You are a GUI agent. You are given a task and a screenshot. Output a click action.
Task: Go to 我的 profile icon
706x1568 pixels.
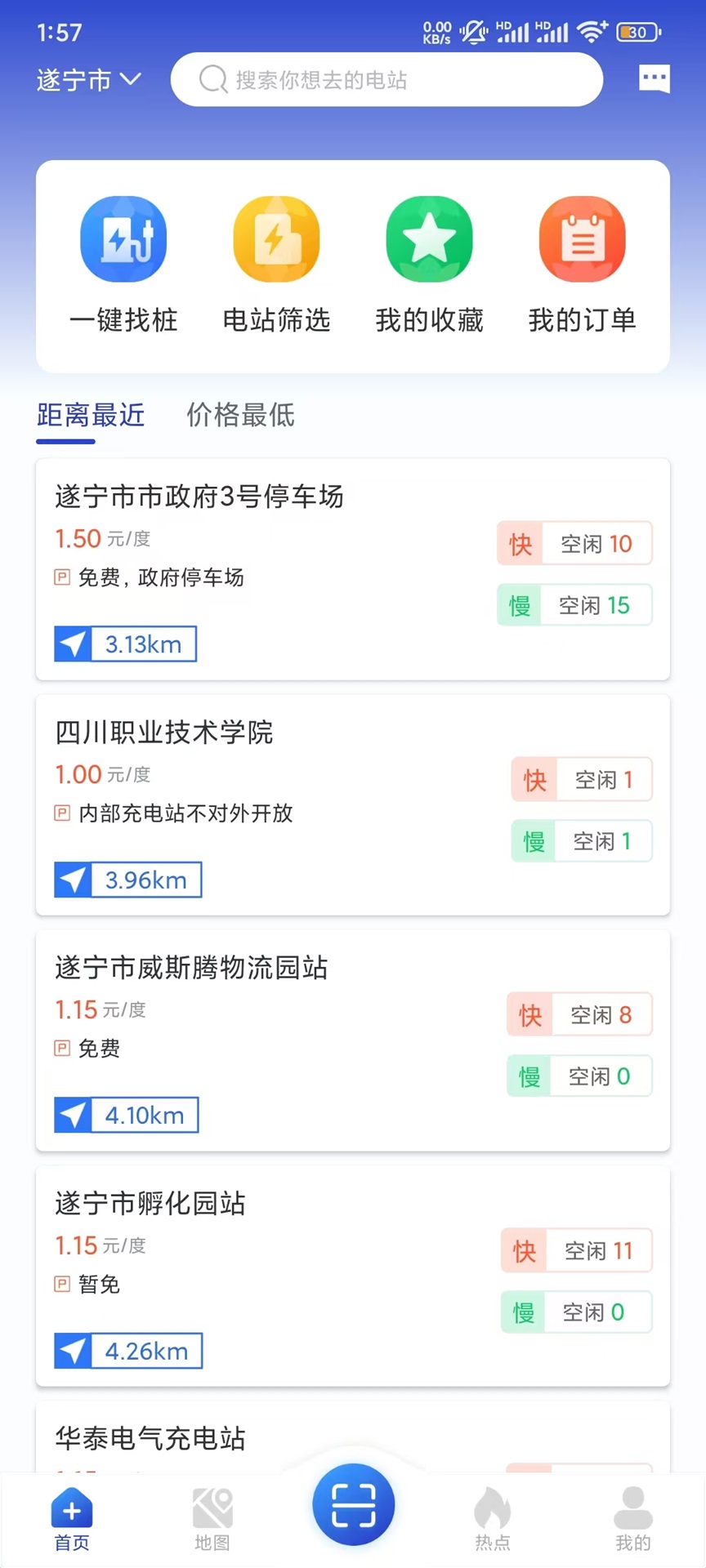(633, 1517)
